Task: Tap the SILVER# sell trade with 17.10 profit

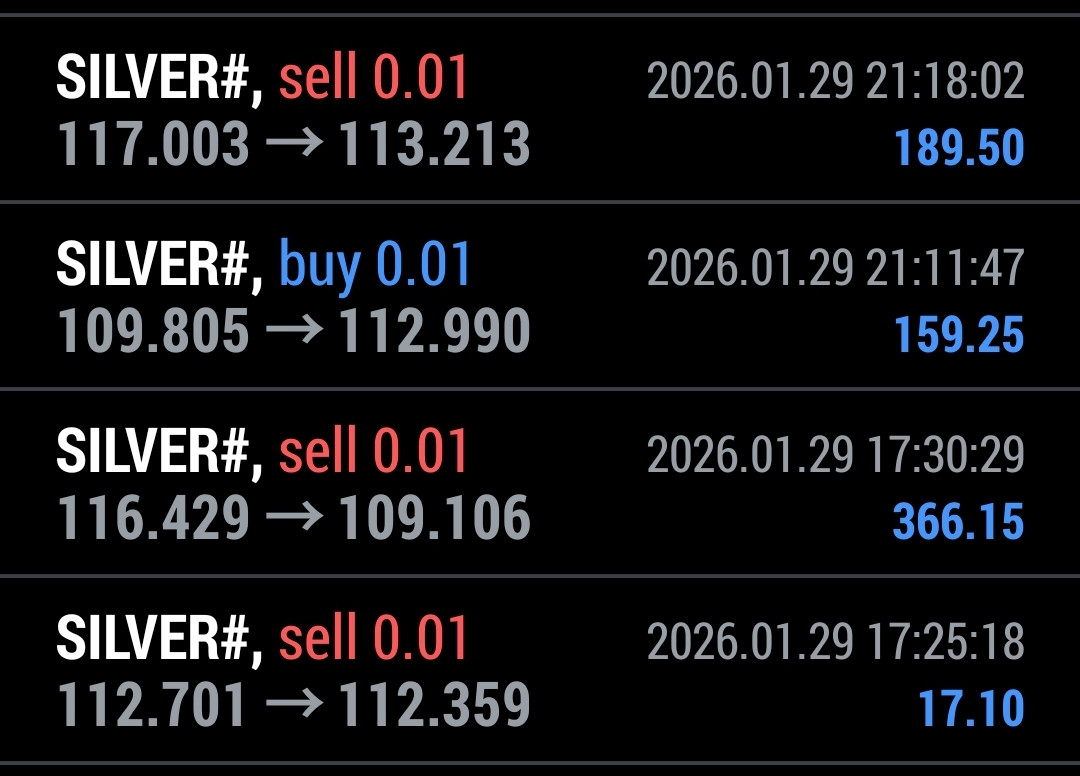Action: coord(540,671)
